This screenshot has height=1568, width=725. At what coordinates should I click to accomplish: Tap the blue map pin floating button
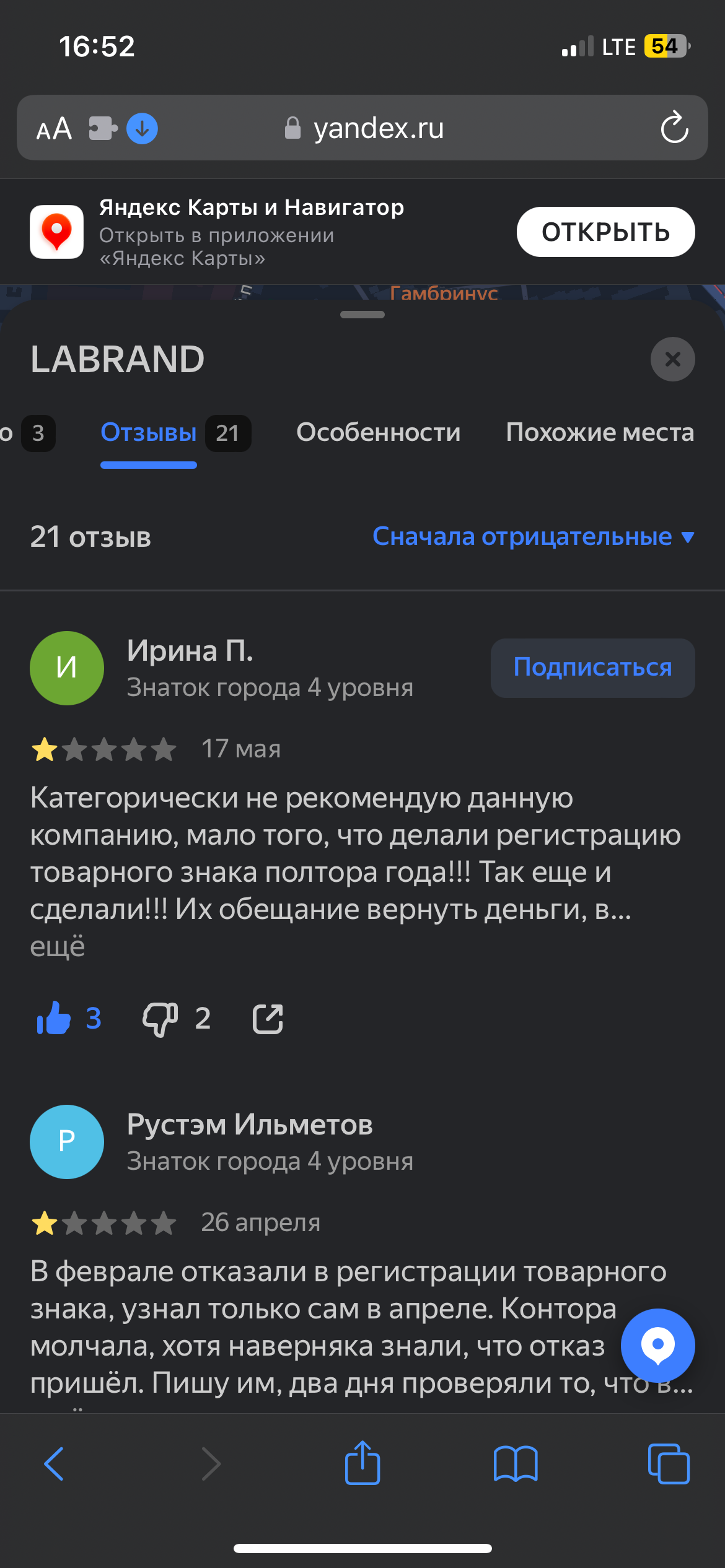coord(657,1346)
